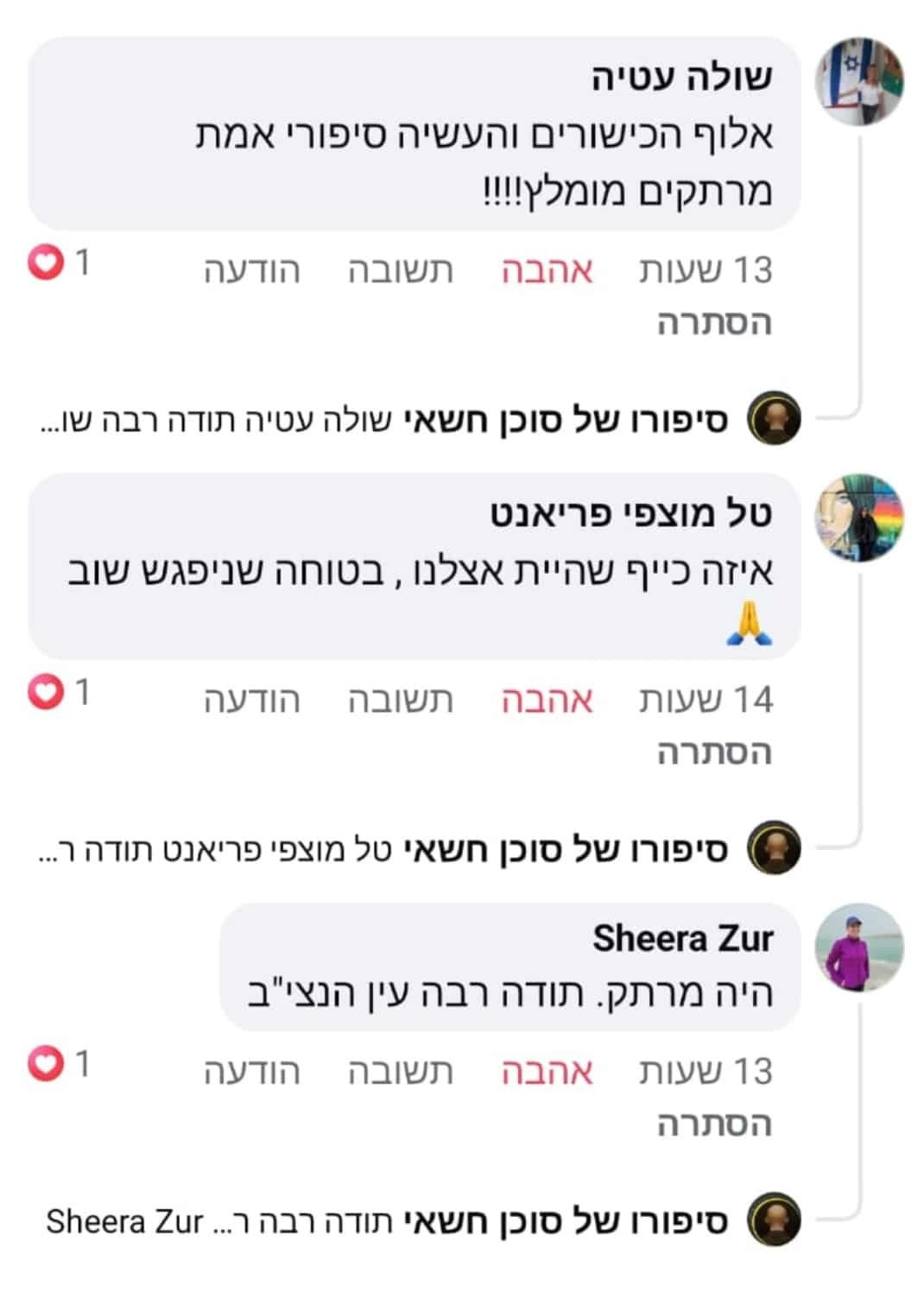Hide Sheera Zur's comment with הסתרה
This screenshot has width=924, height=1294.
point(714,1125)
